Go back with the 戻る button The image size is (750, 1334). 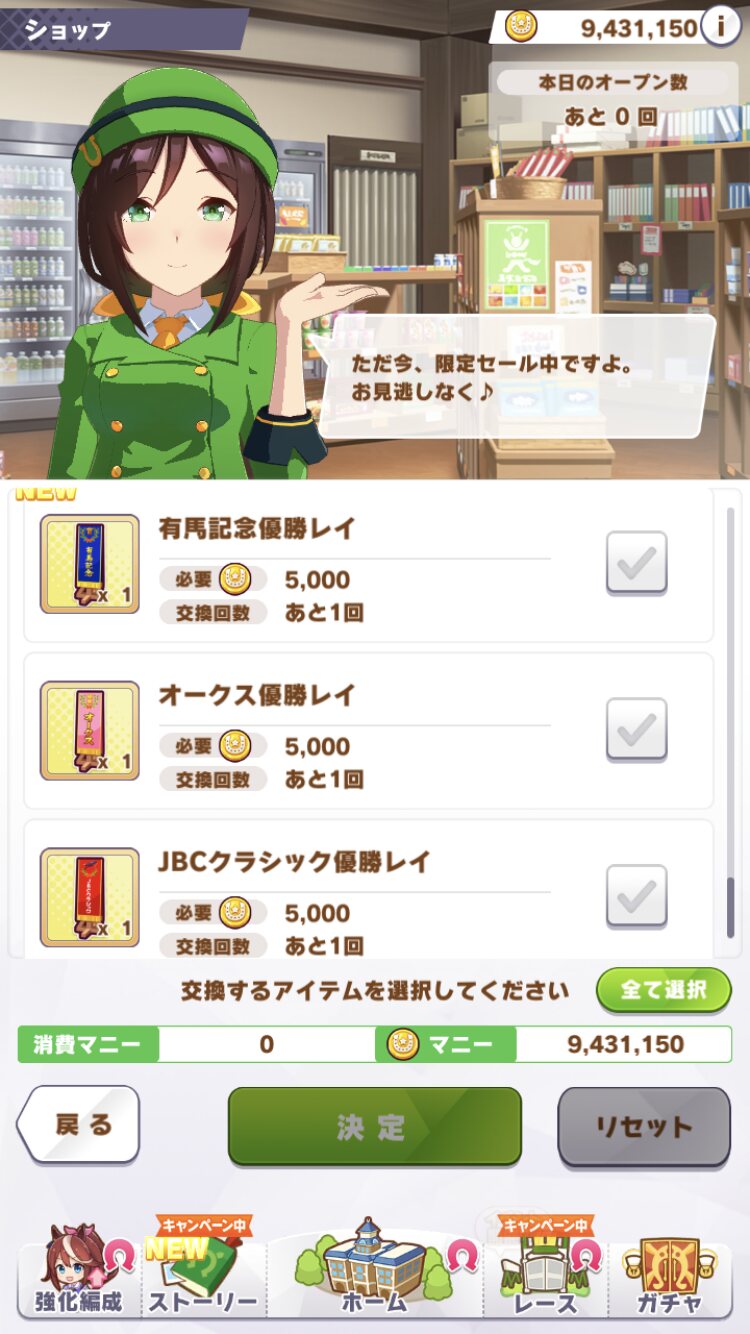point(78,1125)
